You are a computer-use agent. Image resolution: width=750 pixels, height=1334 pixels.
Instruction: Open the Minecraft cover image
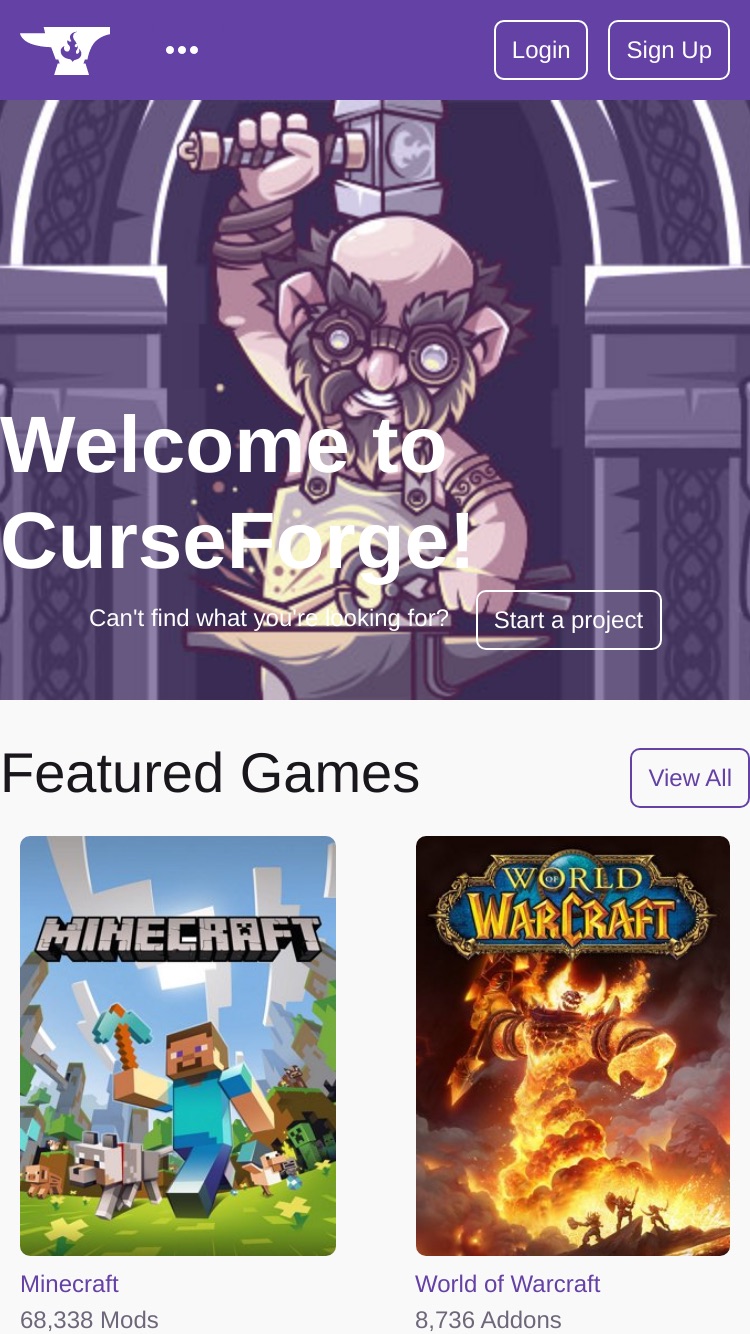click(178, 1046)
